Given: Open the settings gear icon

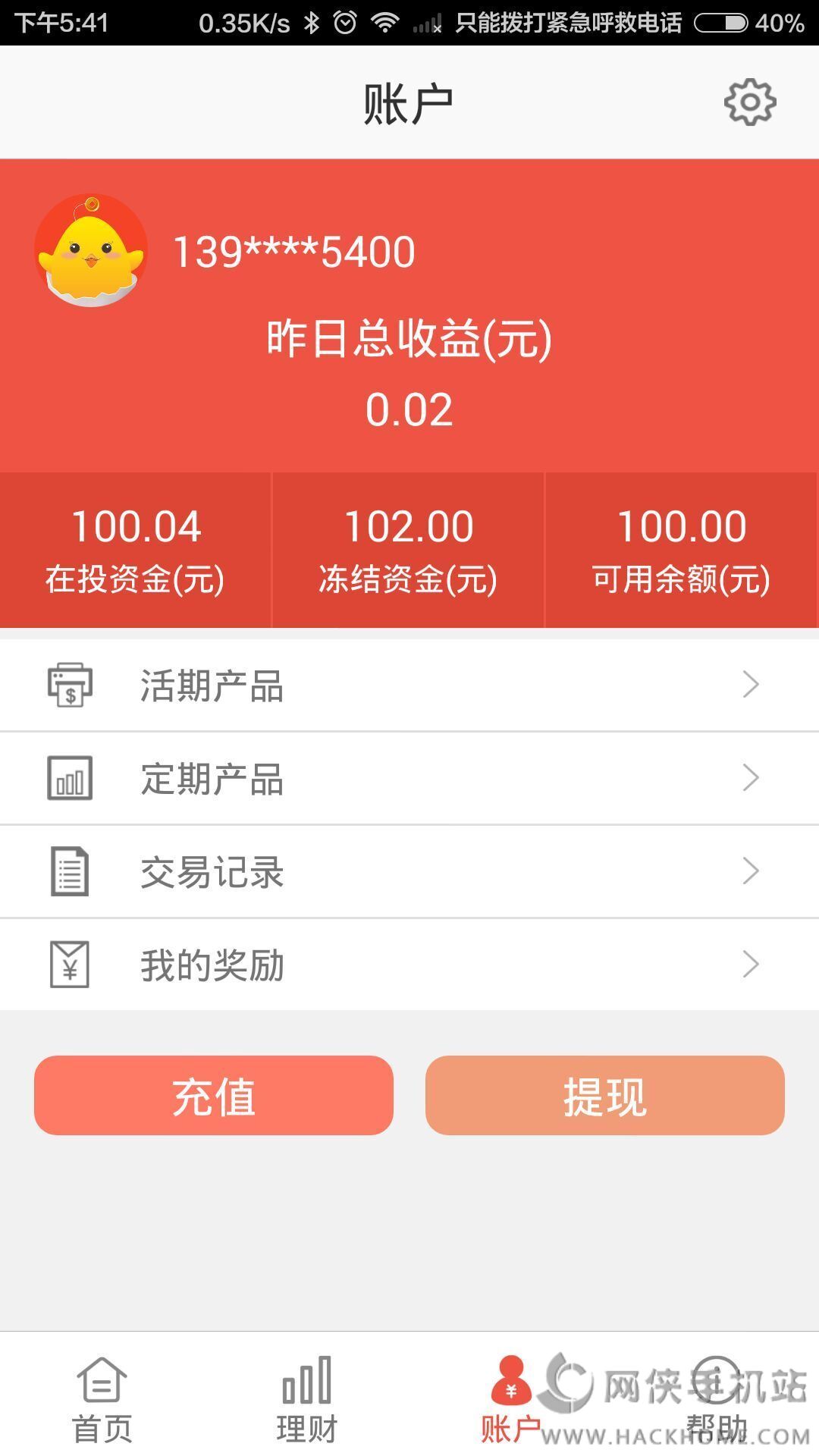Looking at the screenshot, I should tap(749, 102).
